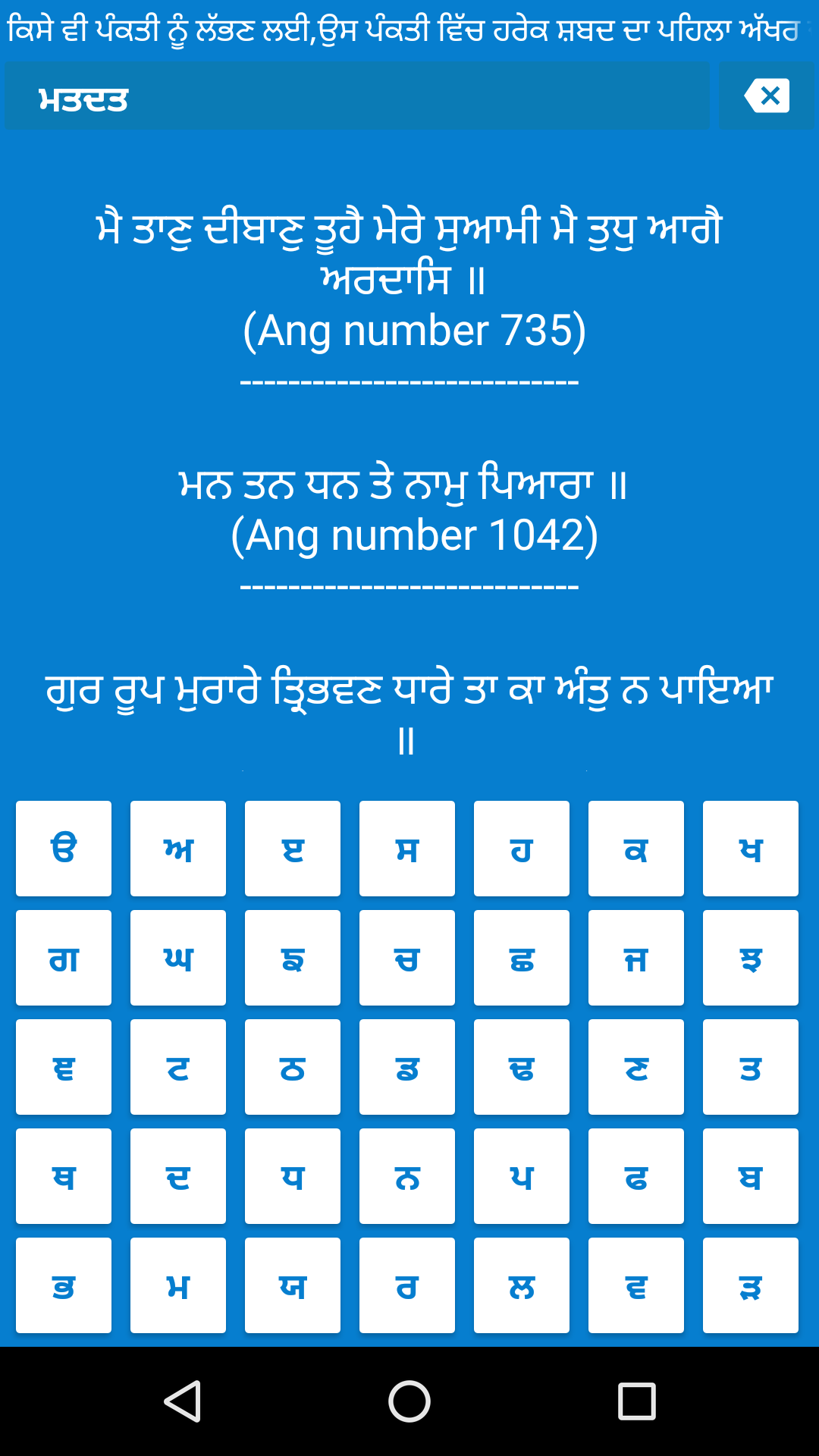Viewport: 819px width, 1456px height.
Task: Delete the last typed letter with backspace
Action: pyautogui.click(x=767, y=96)
